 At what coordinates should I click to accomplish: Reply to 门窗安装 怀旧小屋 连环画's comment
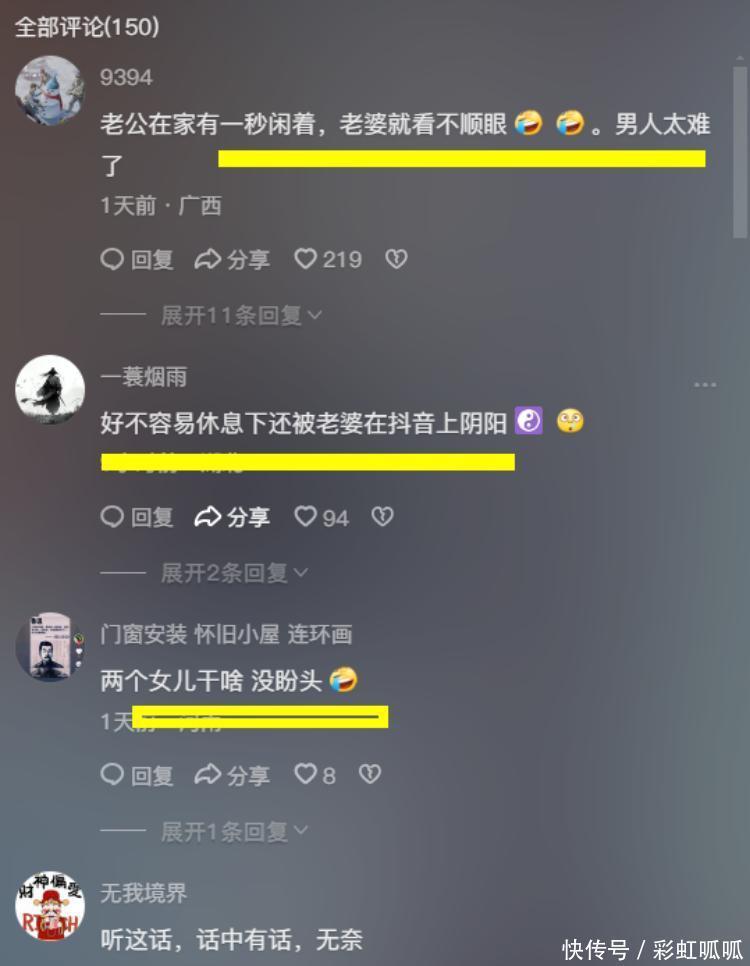137,775
